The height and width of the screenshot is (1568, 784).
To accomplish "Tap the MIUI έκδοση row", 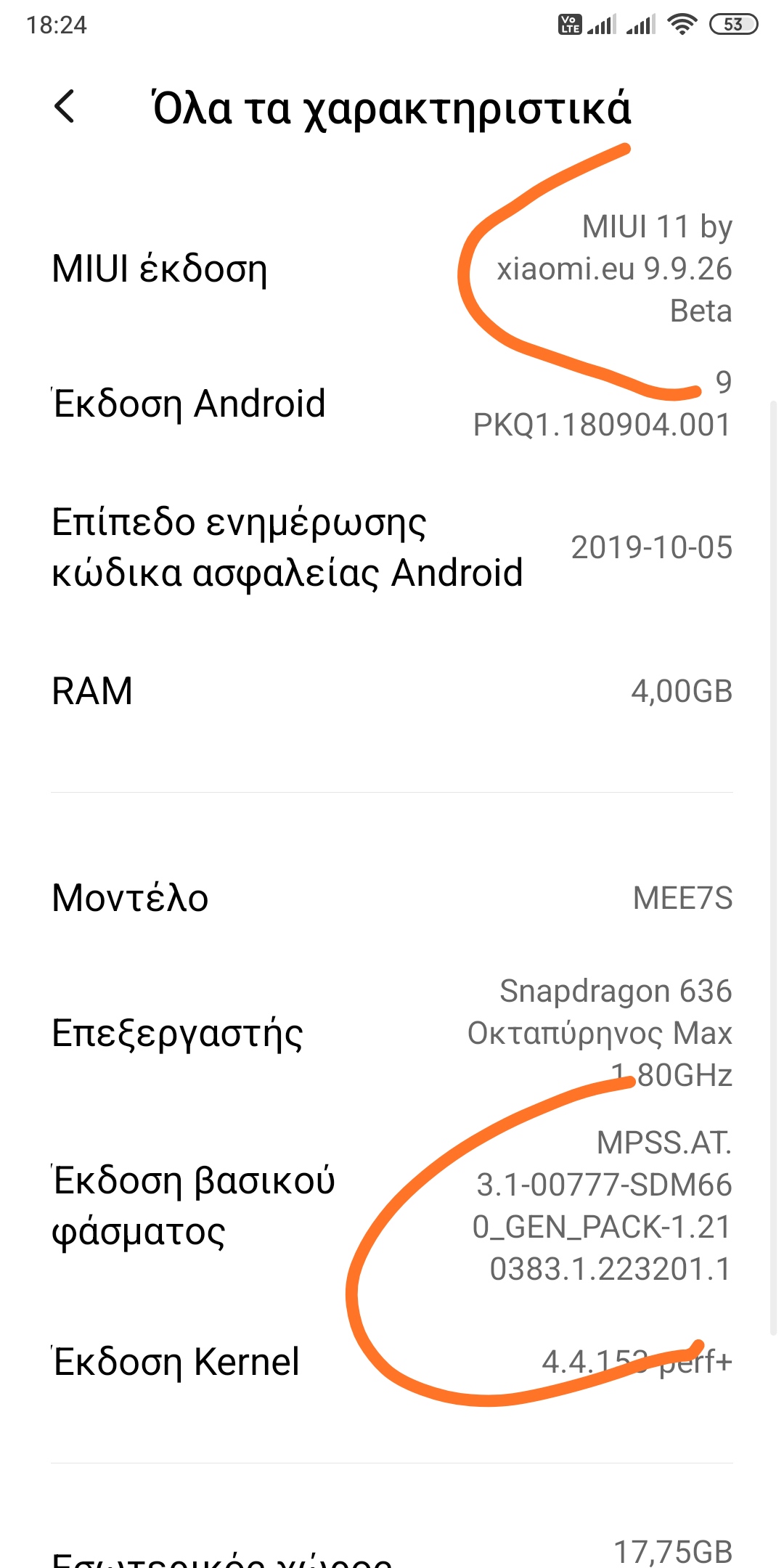I will tap(392, 269).
